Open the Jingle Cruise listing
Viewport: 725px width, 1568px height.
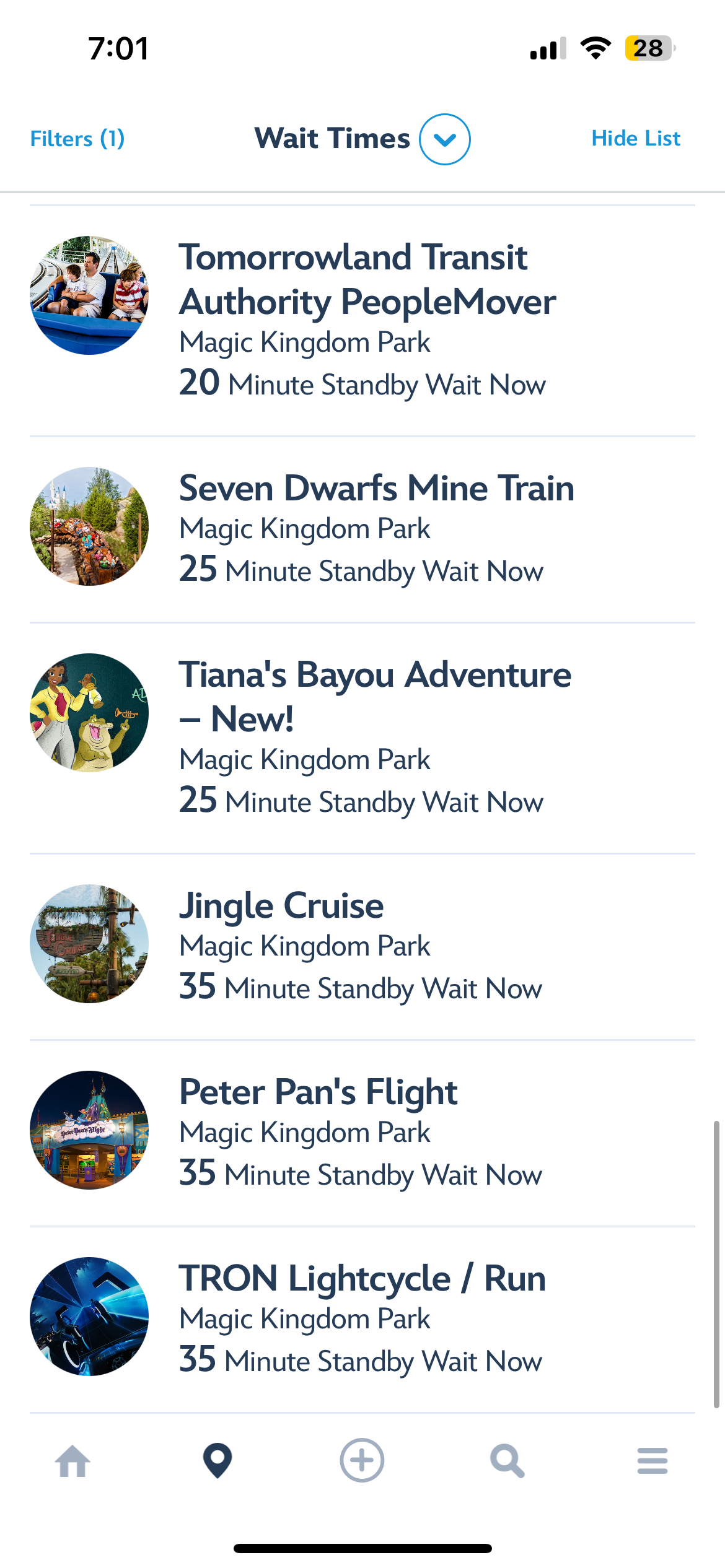282,907
